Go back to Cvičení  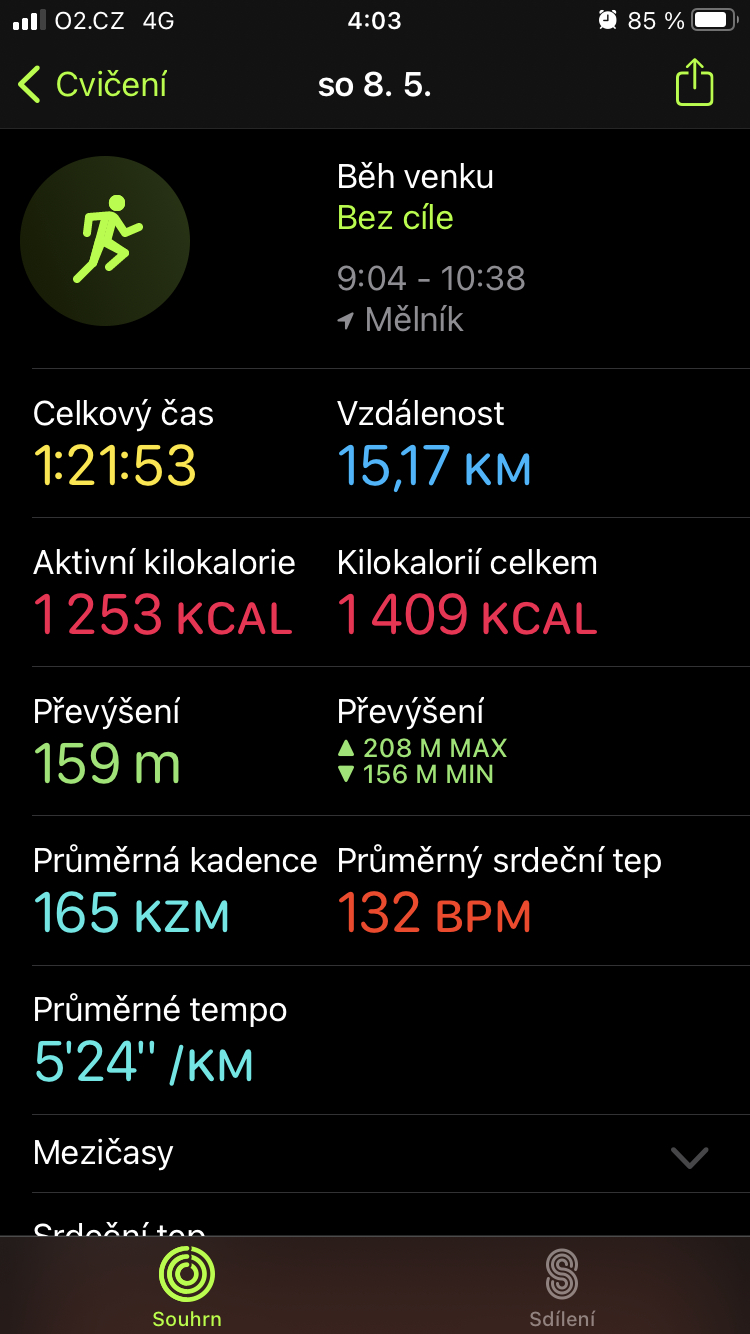tap(92, 85)
